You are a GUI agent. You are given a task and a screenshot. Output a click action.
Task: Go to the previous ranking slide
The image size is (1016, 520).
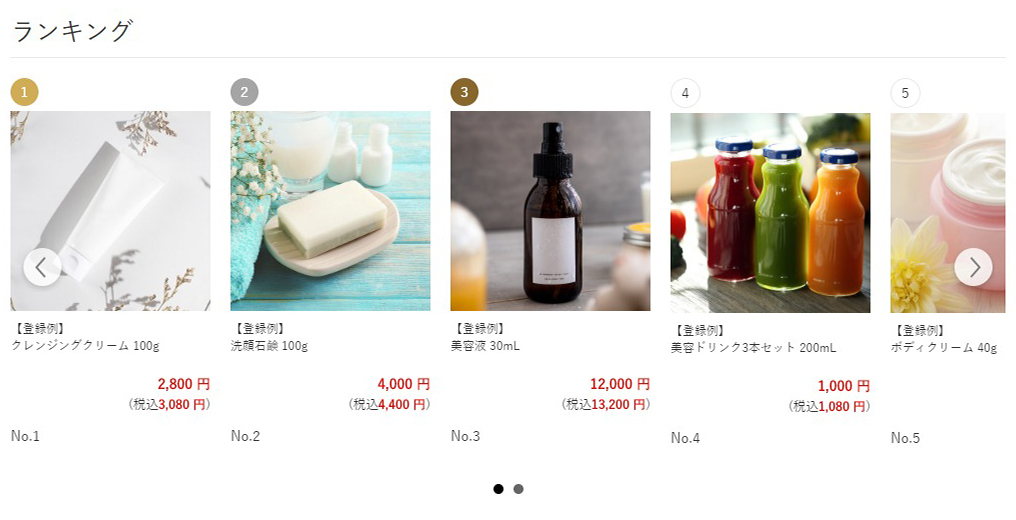(42, 267)
